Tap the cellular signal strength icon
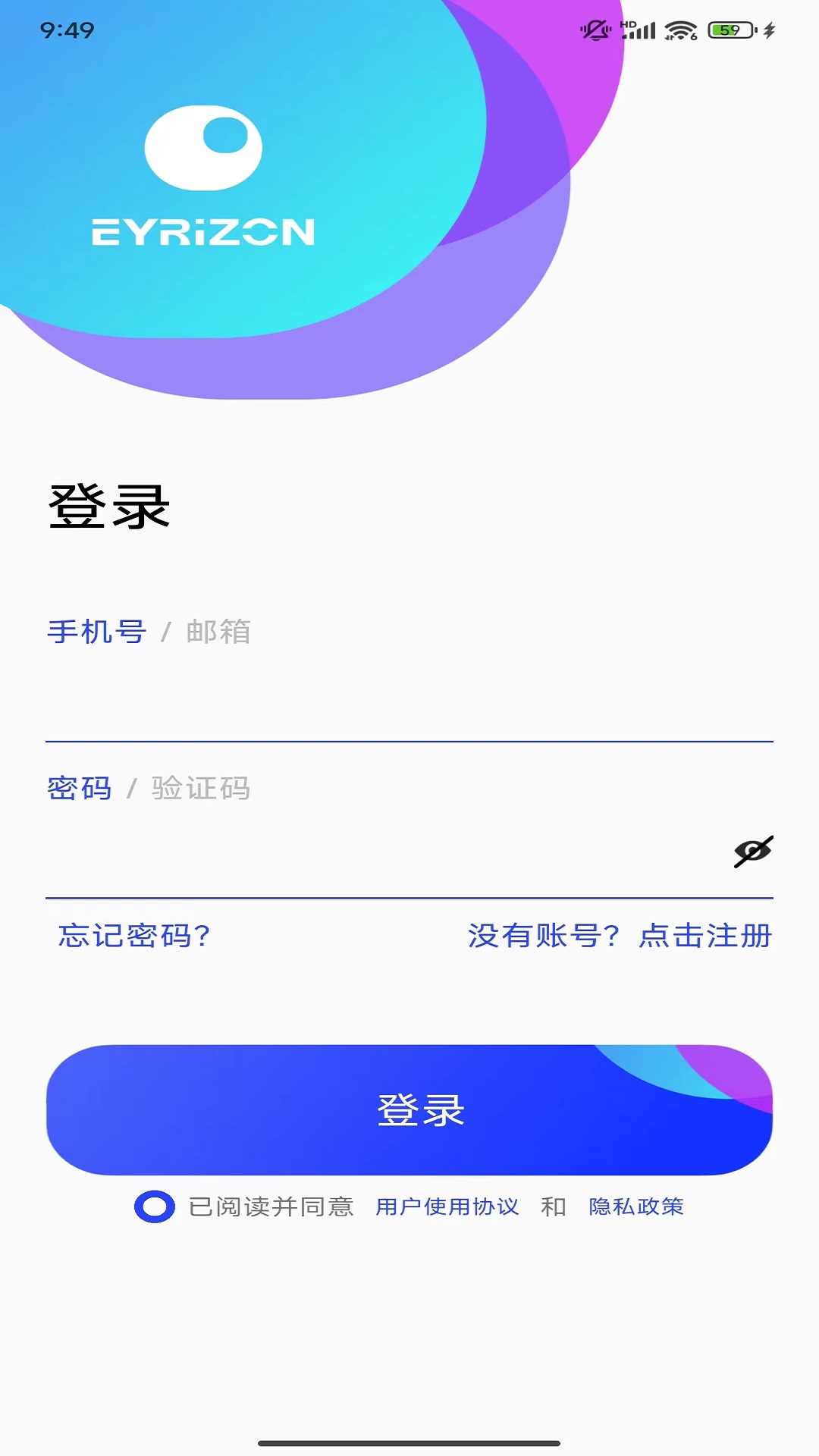This screenshot has width=819, height=1456. [x=642, y=32]
